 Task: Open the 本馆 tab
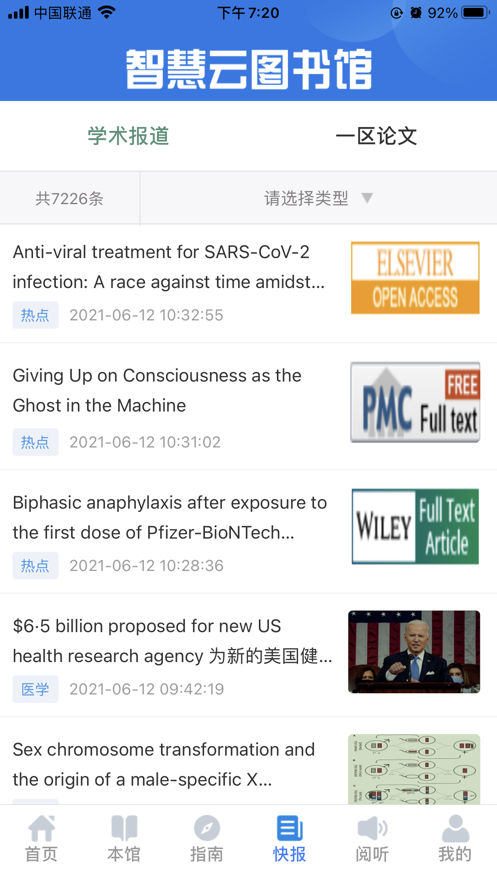pos(124,838)
